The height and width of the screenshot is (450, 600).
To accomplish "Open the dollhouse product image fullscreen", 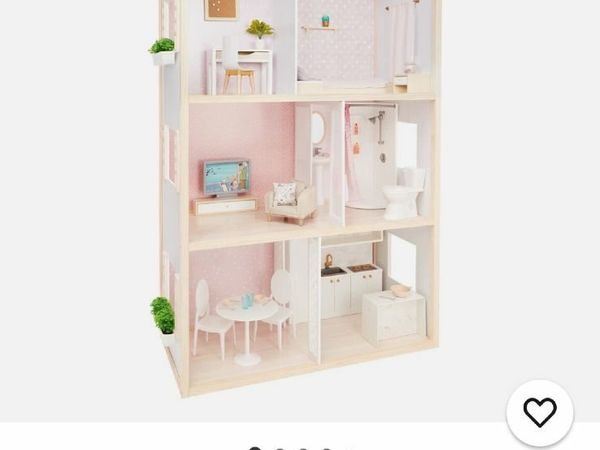I will click(x=300, y=200).
